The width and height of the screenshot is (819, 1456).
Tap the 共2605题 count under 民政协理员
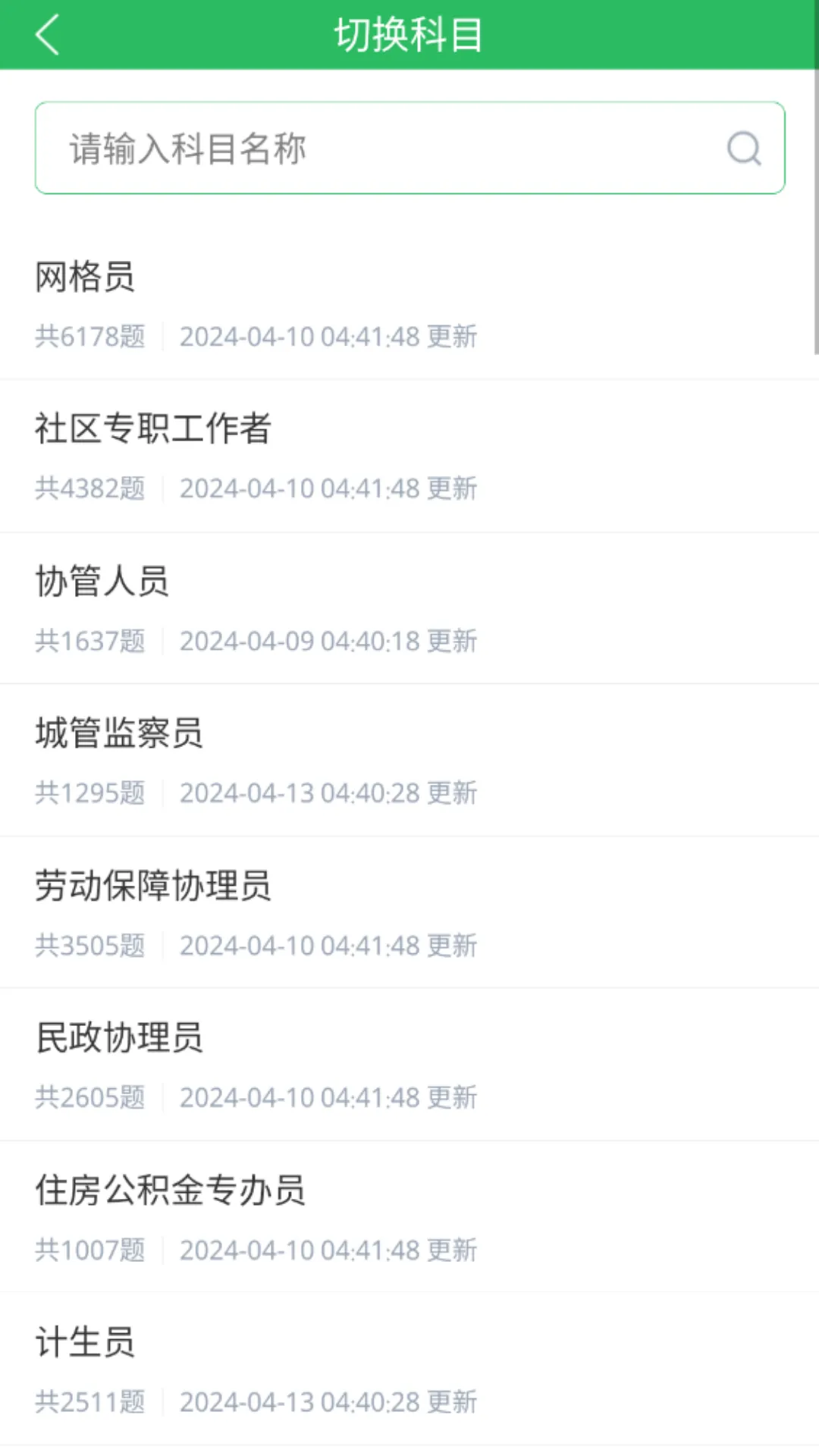[91, 1098]
